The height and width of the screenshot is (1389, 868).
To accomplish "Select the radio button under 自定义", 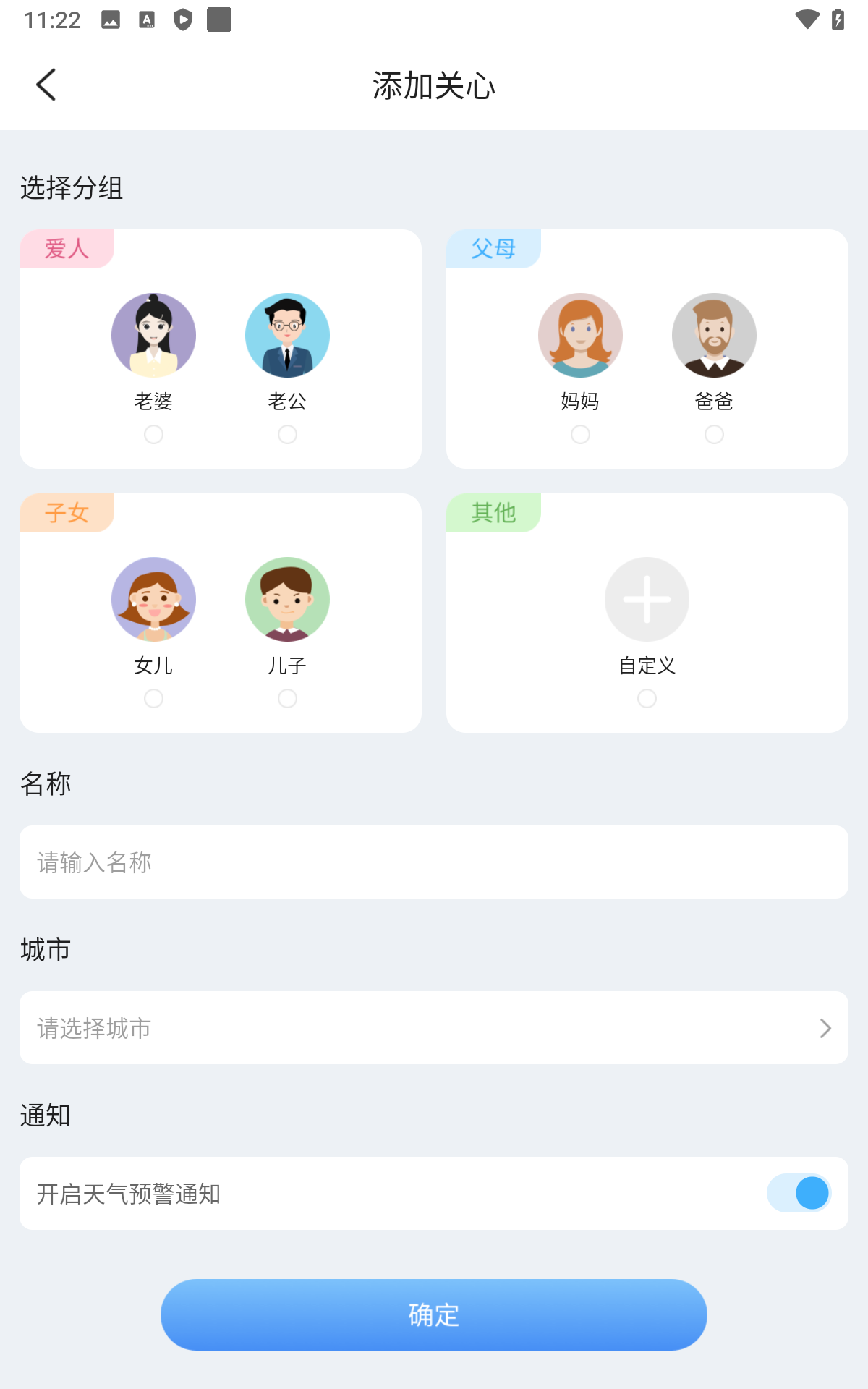I will (647, 699).
